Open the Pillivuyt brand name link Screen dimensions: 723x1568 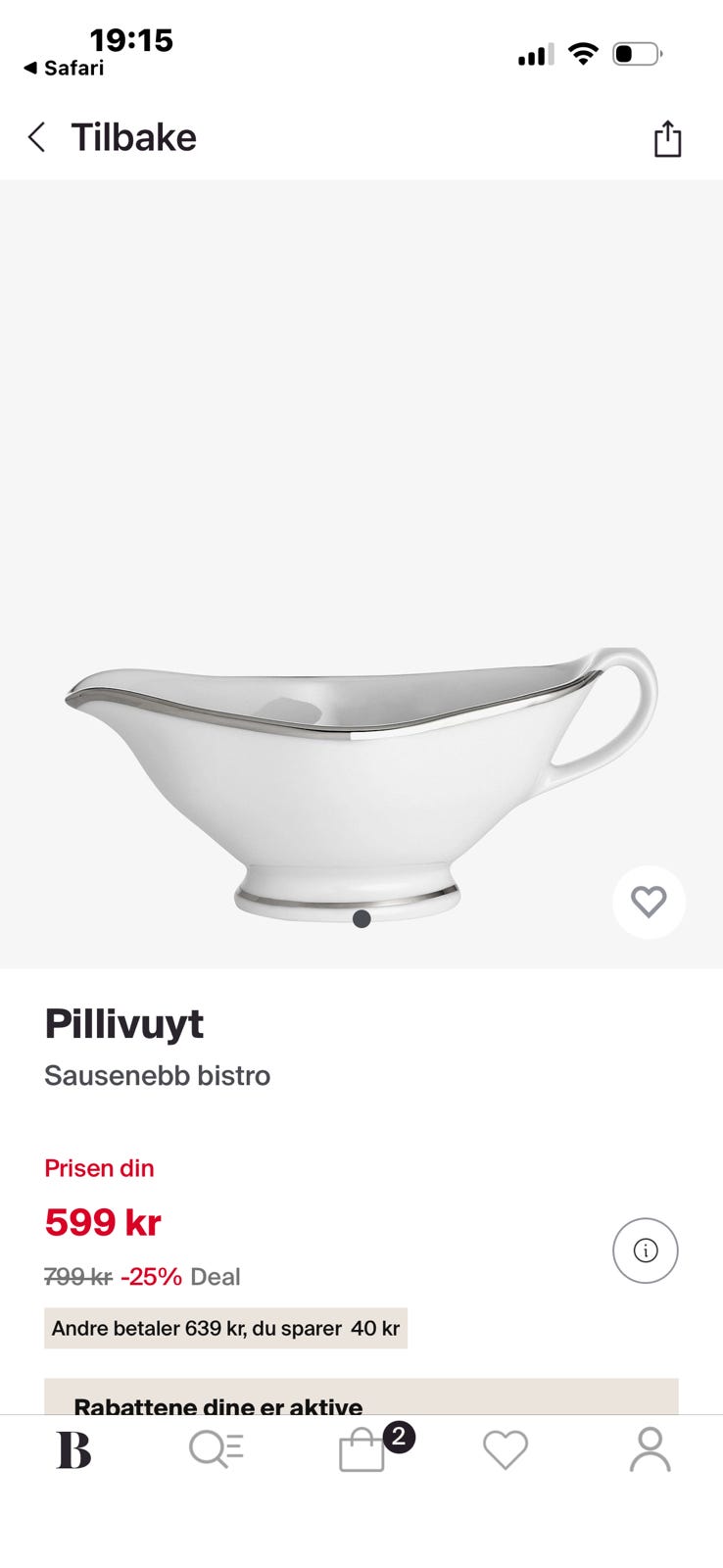[124, 1023]
